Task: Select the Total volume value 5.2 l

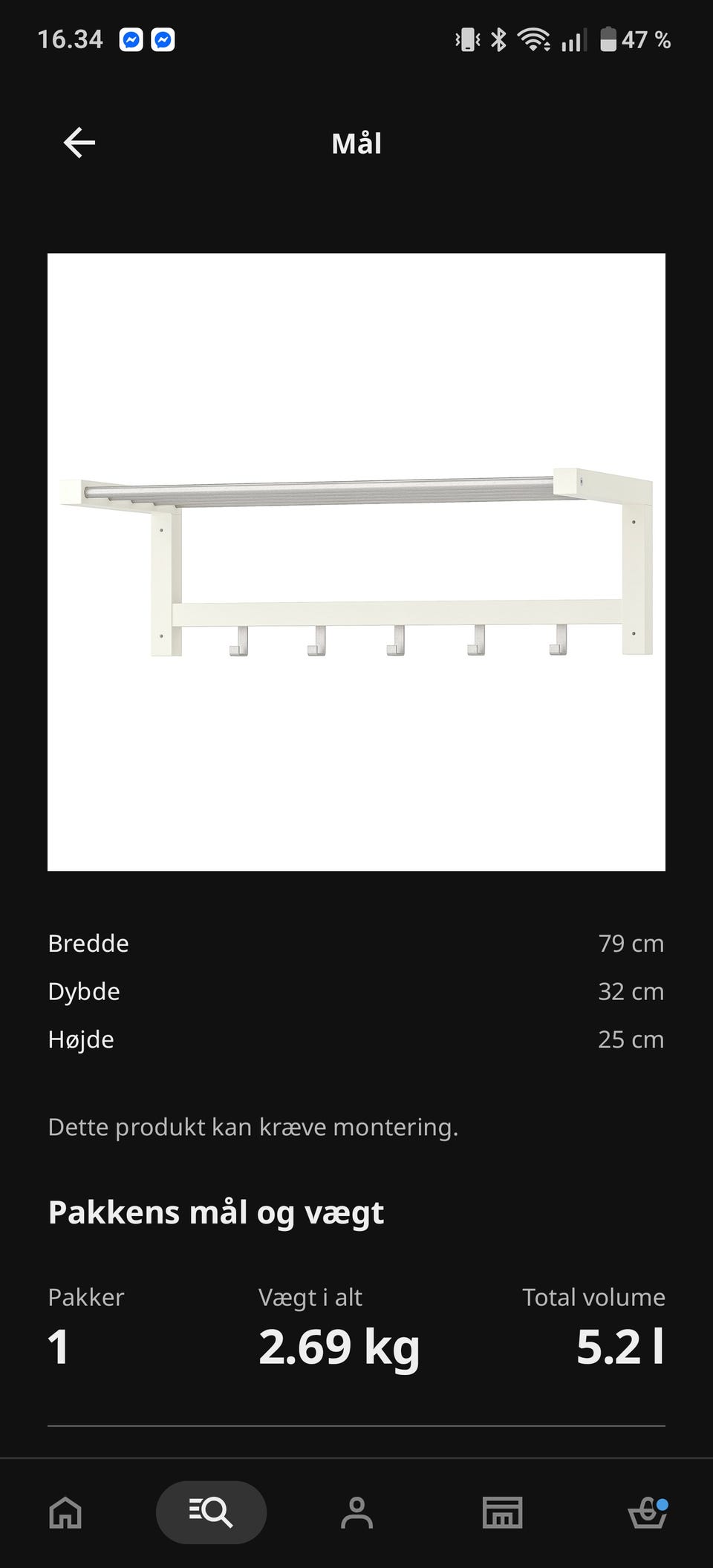Action: click(x=622, y=1346)
